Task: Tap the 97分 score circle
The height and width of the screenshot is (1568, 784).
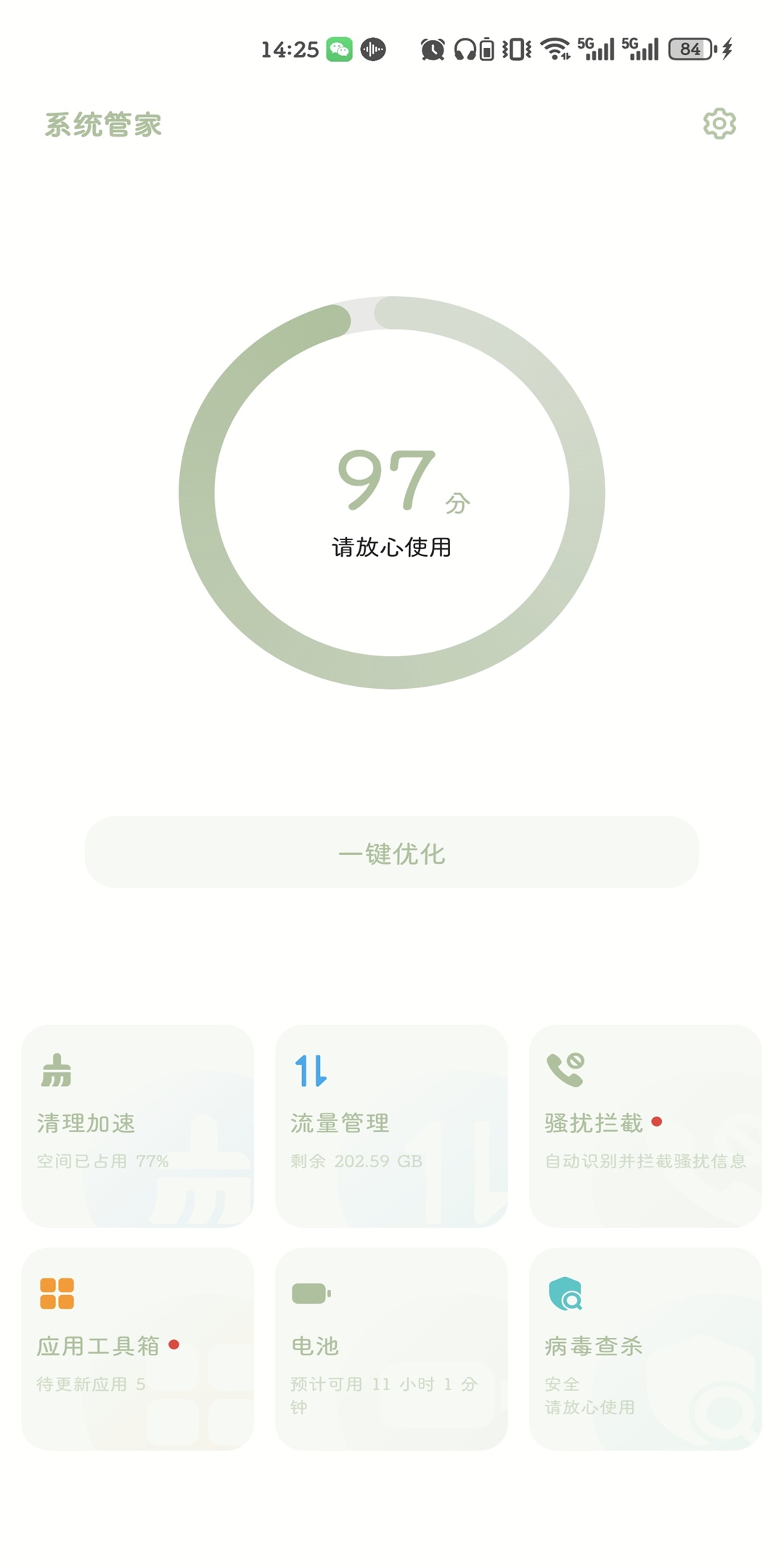Action: click(x=392, y=492)
